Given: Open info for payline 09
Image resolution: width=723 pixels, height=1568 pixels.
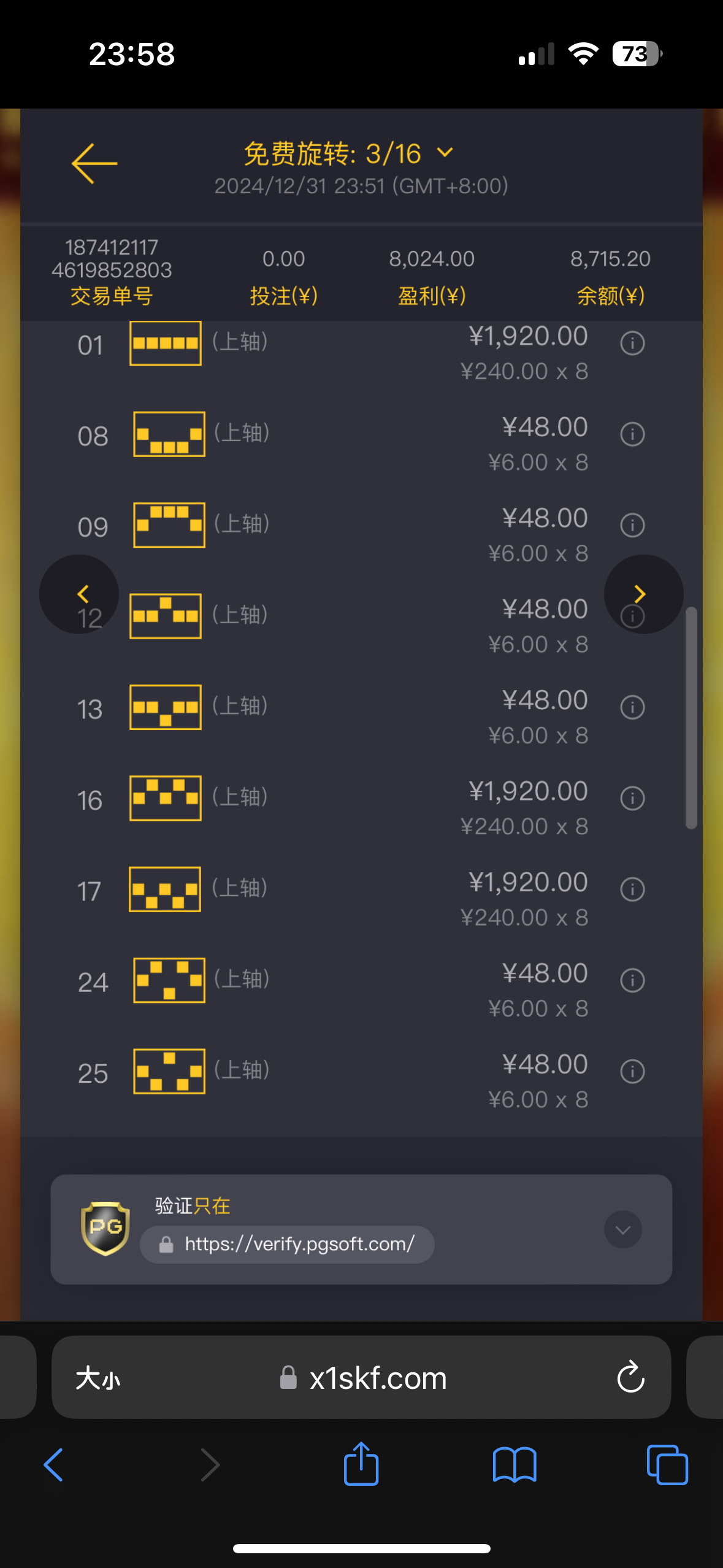Looking at the screenshot, I should pos(632,525).
